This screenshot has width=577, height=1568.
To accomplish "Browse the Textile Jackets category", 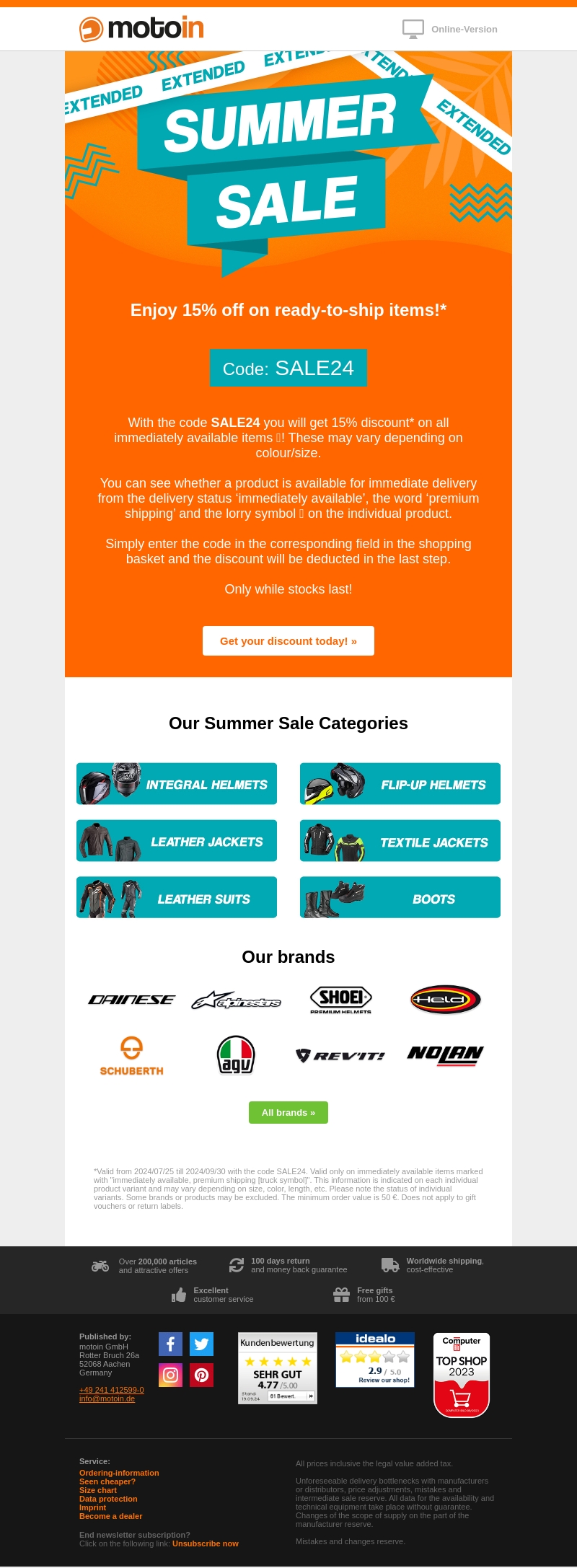I will [x=400, y=841].
